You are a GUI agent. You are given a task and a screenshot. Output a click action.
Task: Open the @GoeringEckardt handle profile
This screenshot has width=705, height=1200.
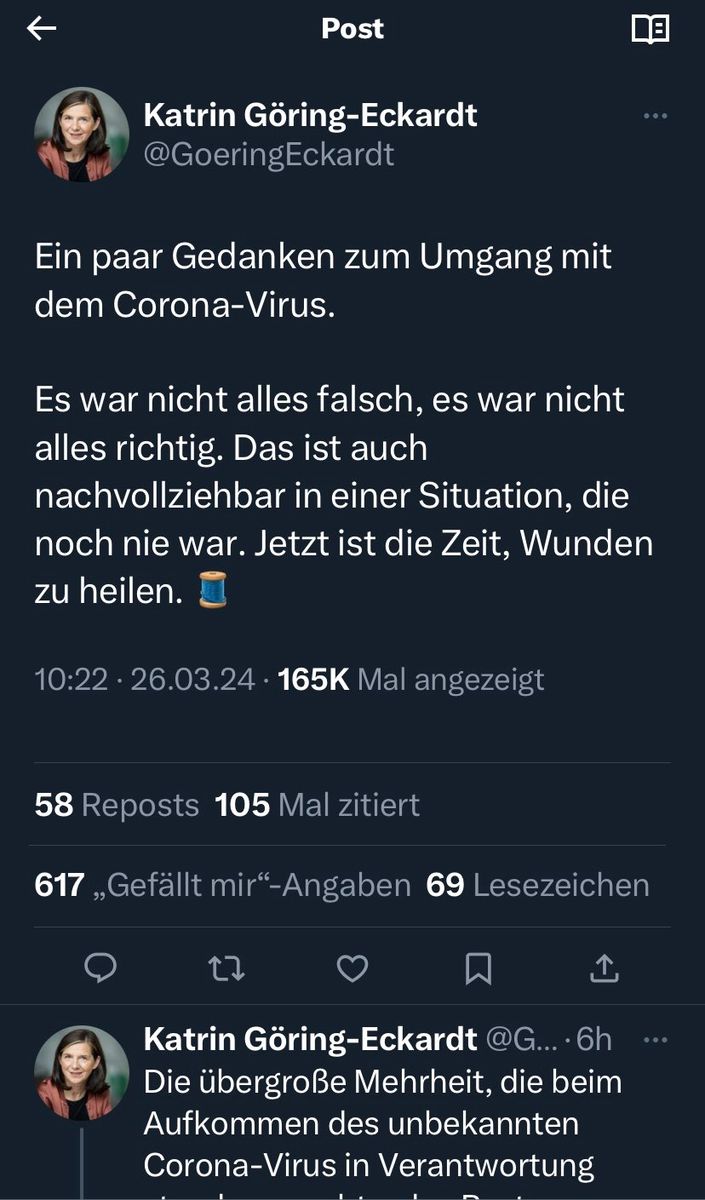[x=269, y=155]
